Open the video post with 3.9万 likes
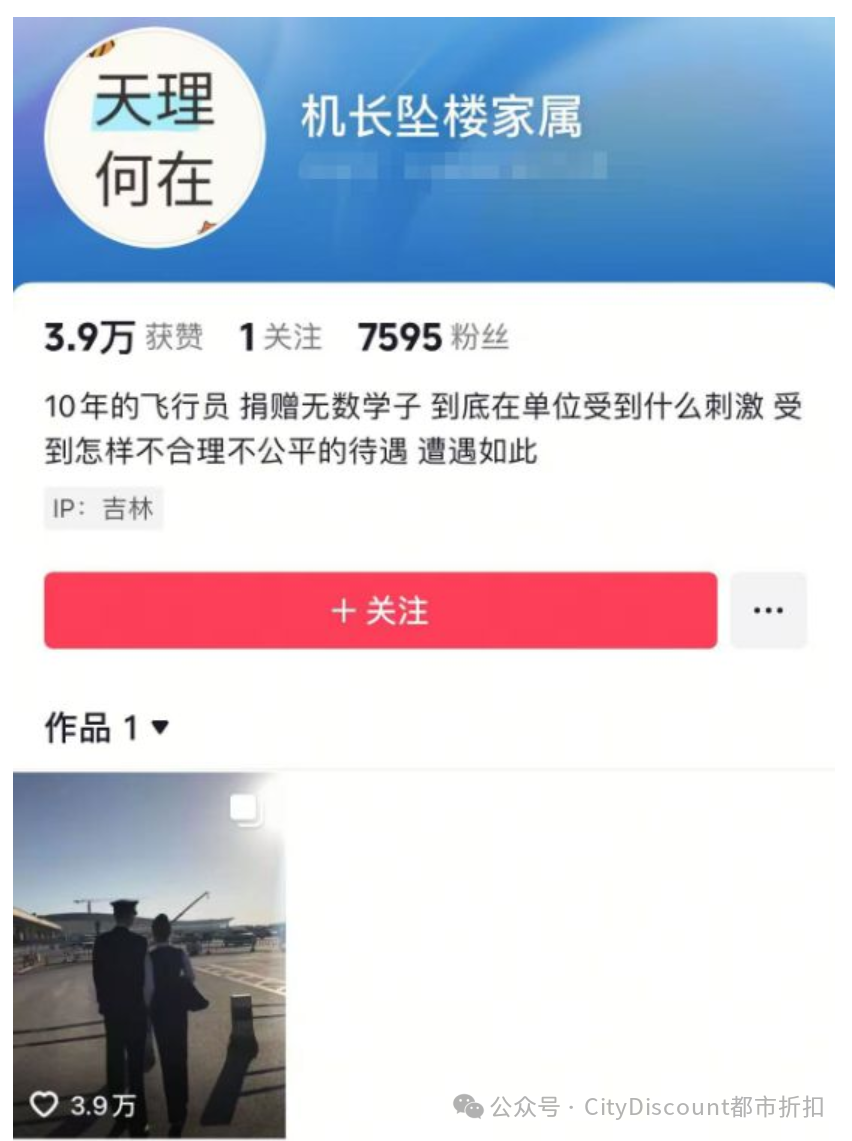Image resolution: width=852 pixels, height=1141 pixels. pos(149,953)
